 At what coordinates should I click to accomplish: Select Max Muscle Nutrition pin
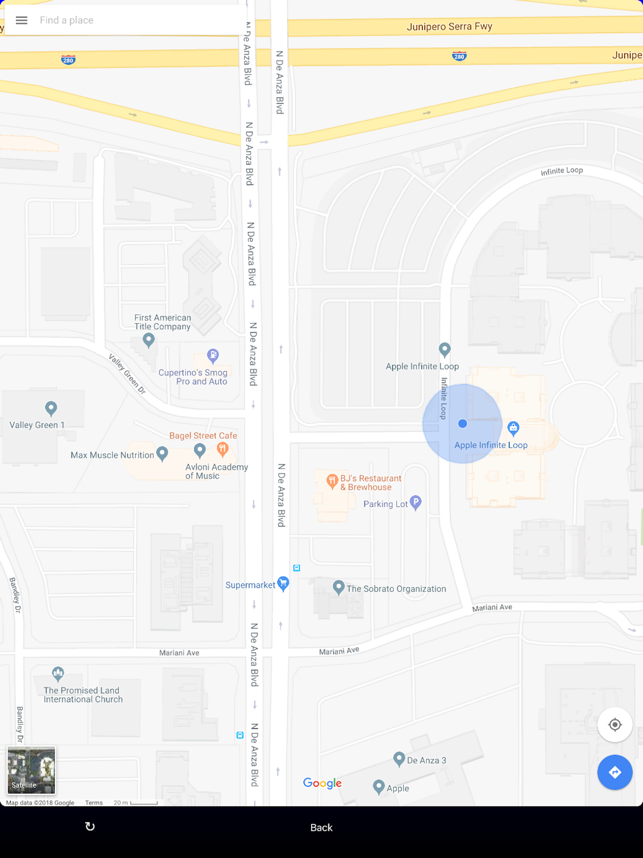click(162, 454)
